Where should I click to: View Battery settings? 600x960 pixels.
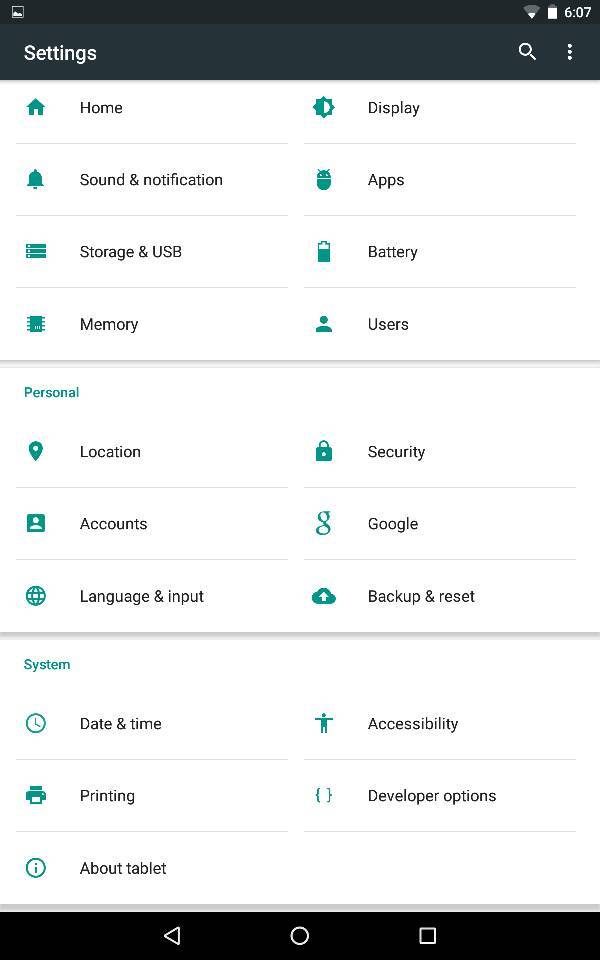pos(440,252)
